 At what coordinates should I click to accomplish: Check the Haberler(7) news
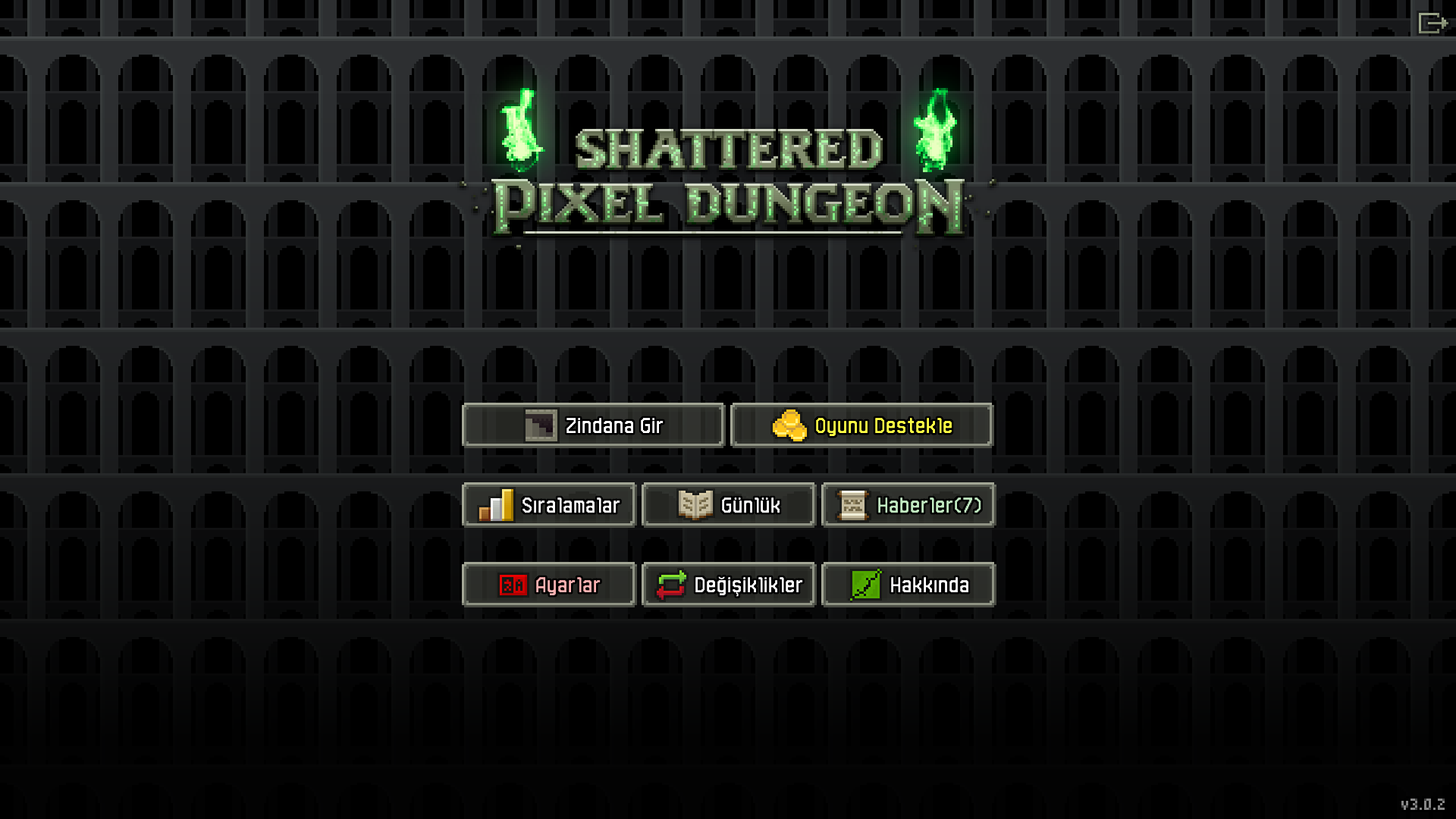coord(908,505)
